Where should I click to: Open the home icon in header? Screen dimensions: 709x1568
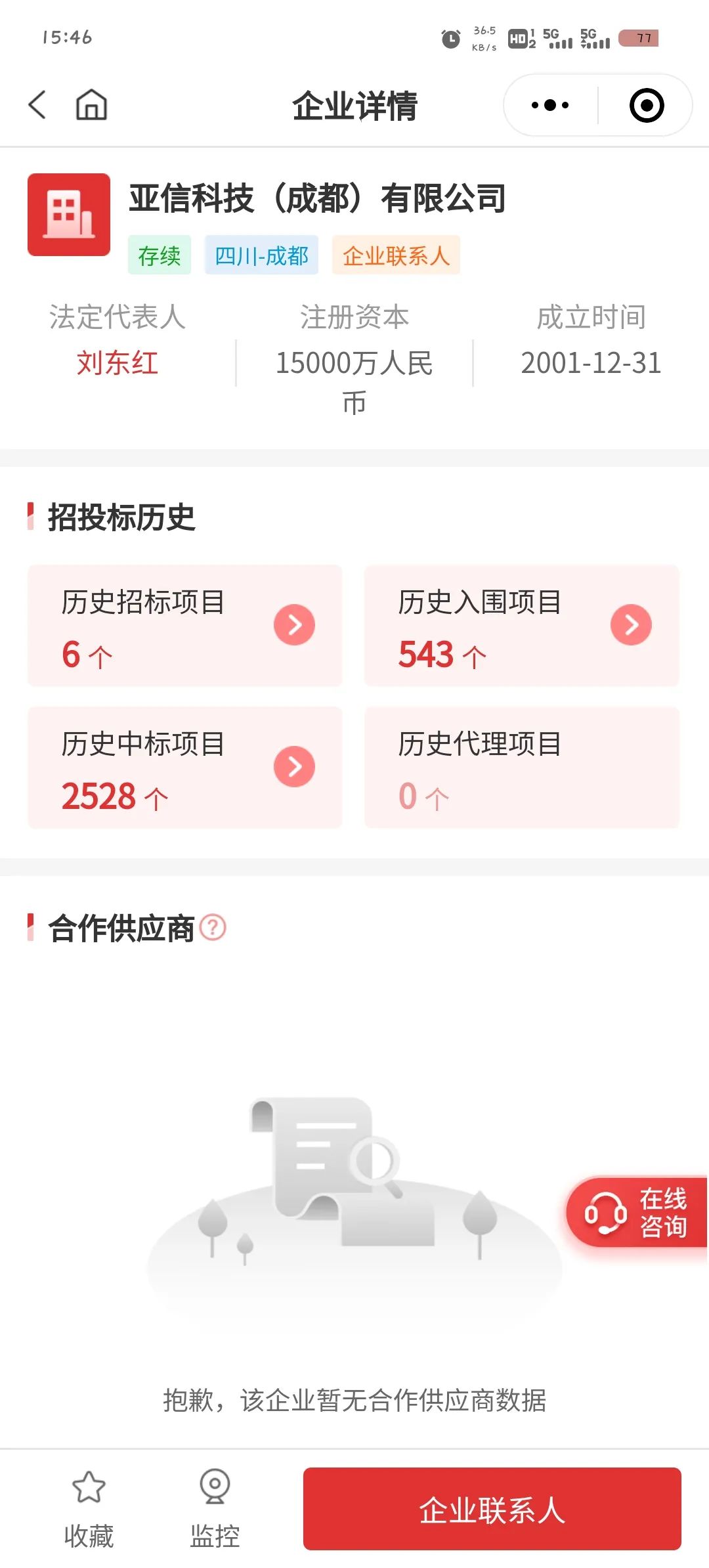pyautogui.click(x=91, y=105)
